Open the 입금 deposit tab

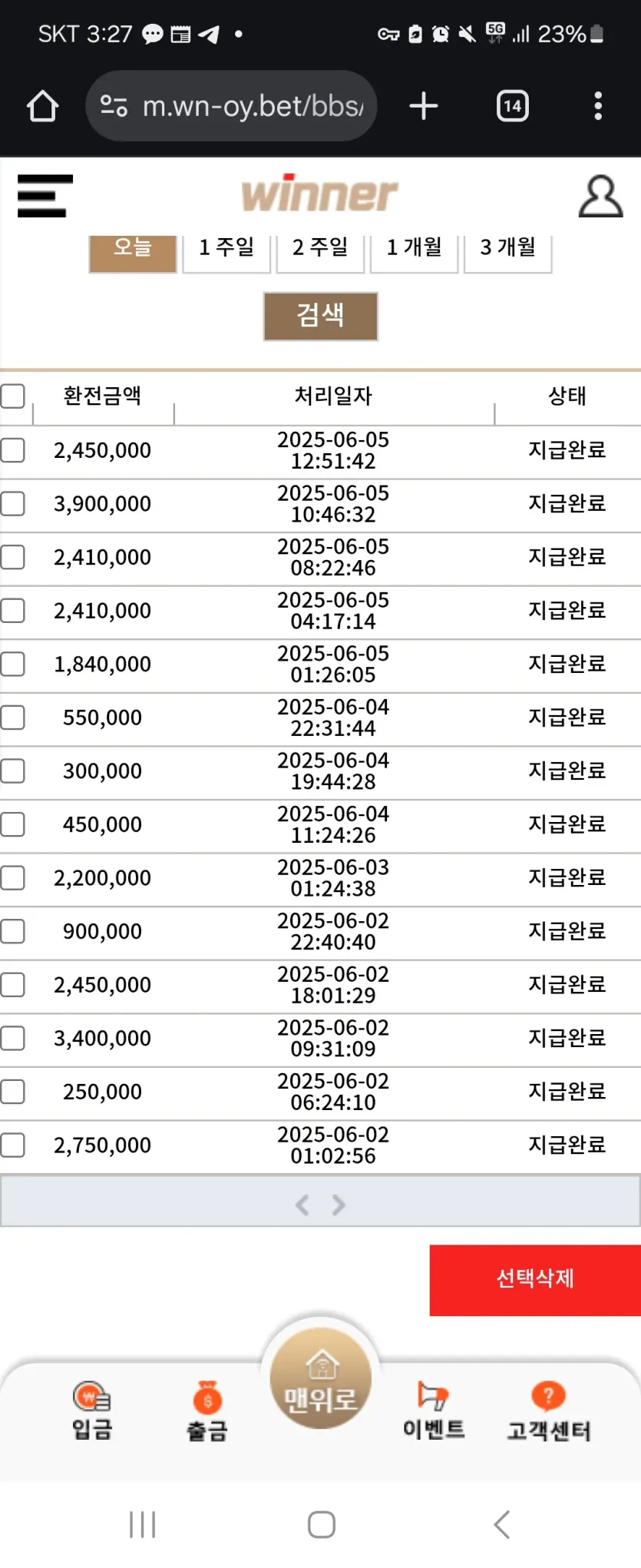(92, 1411)
